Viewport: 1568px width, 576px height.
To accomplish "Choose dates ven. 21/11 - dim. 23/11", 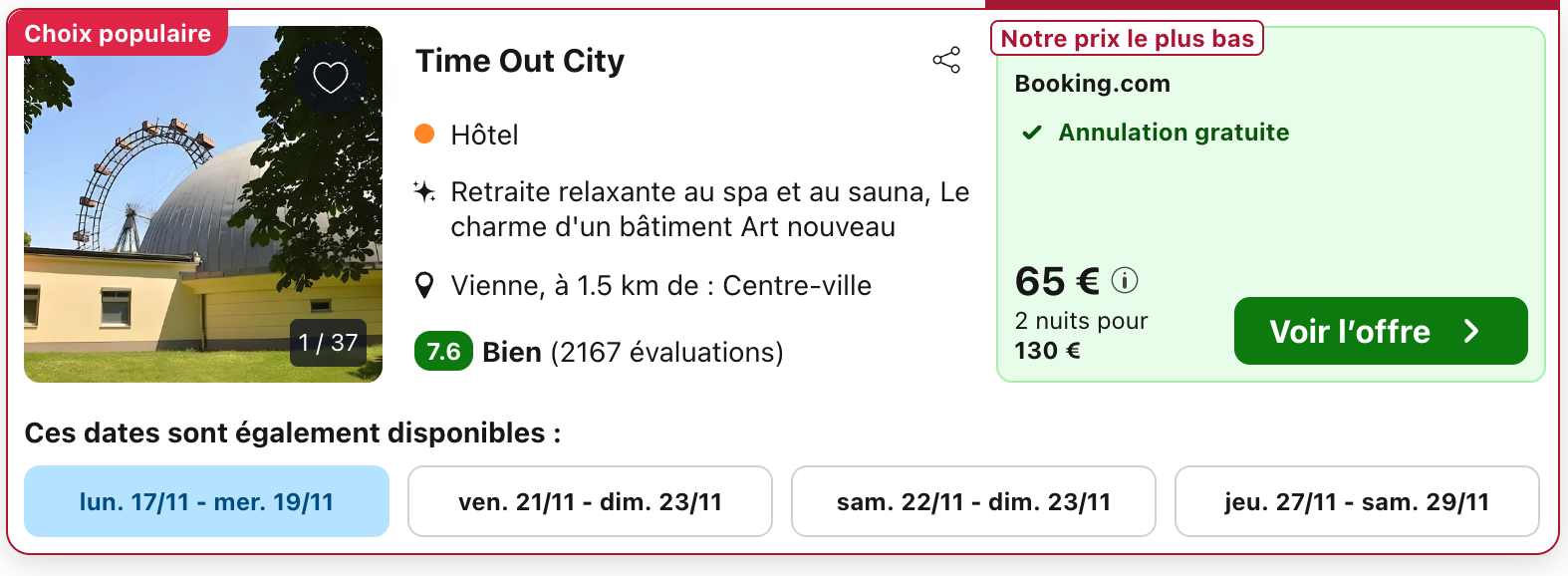I will tap(590, 501).
